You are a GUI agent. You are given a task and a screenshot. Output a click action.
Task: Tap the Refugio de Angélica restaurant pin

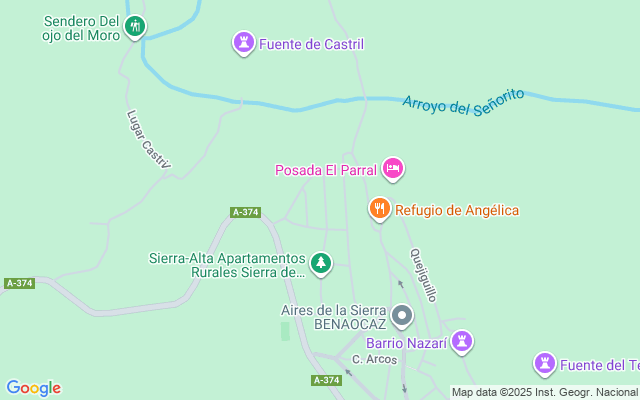380,209
